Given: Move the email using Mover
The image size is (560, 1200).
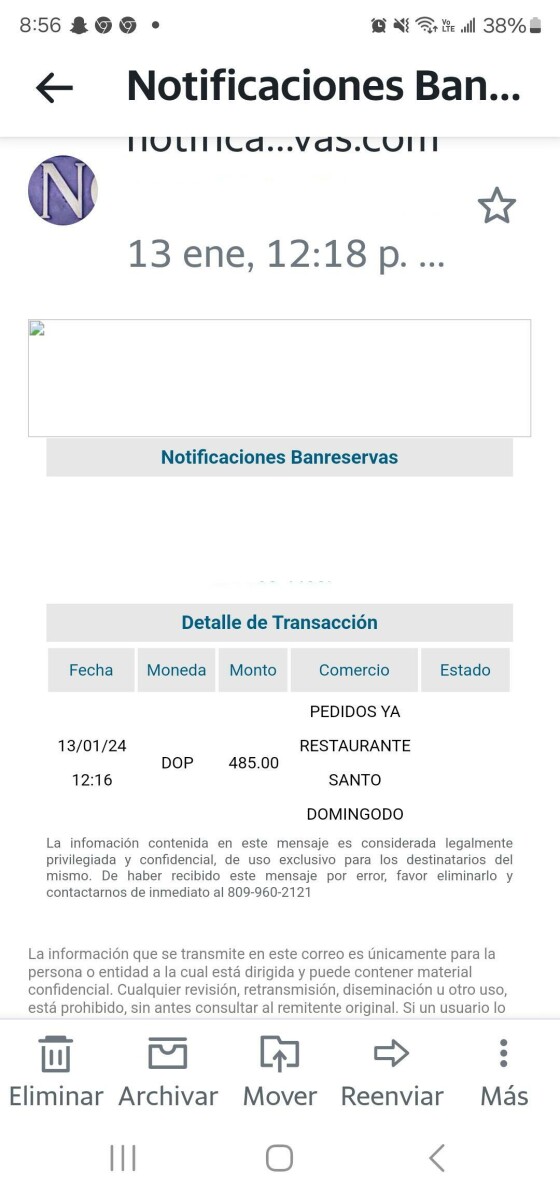Looking at the screenshot, I should [280, 1072].
